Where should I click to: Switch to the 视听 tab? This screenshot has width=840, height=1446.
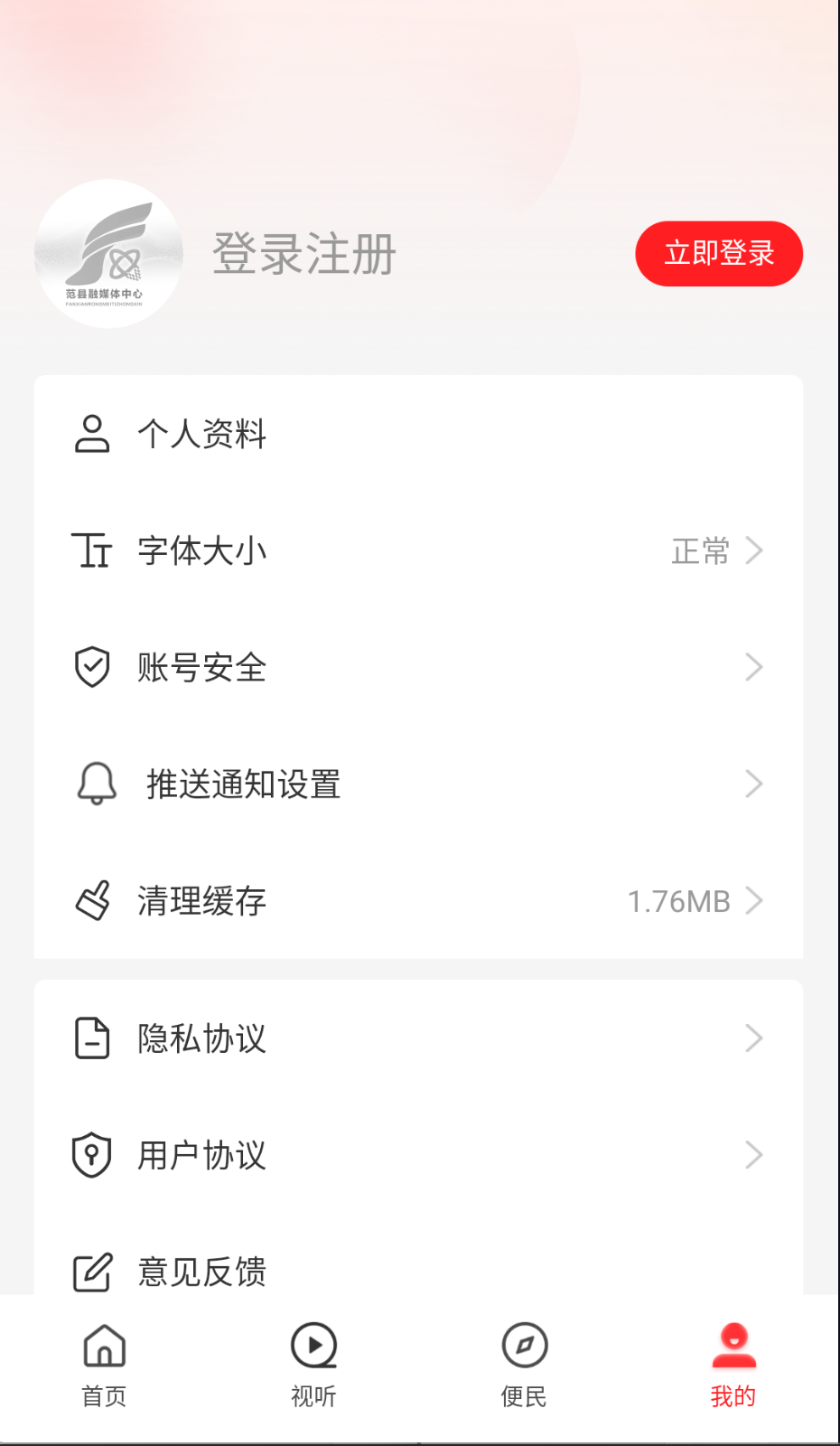pyautogui.click(x=313, y=1365)
